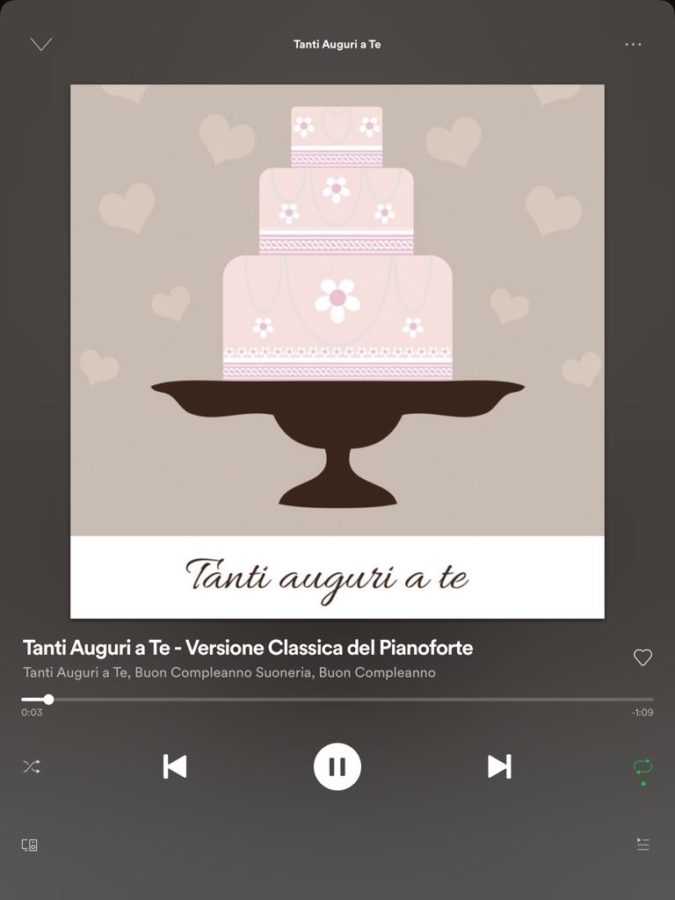675x900 pixels.
Task: Pause the current track
Action: [337, 767]
